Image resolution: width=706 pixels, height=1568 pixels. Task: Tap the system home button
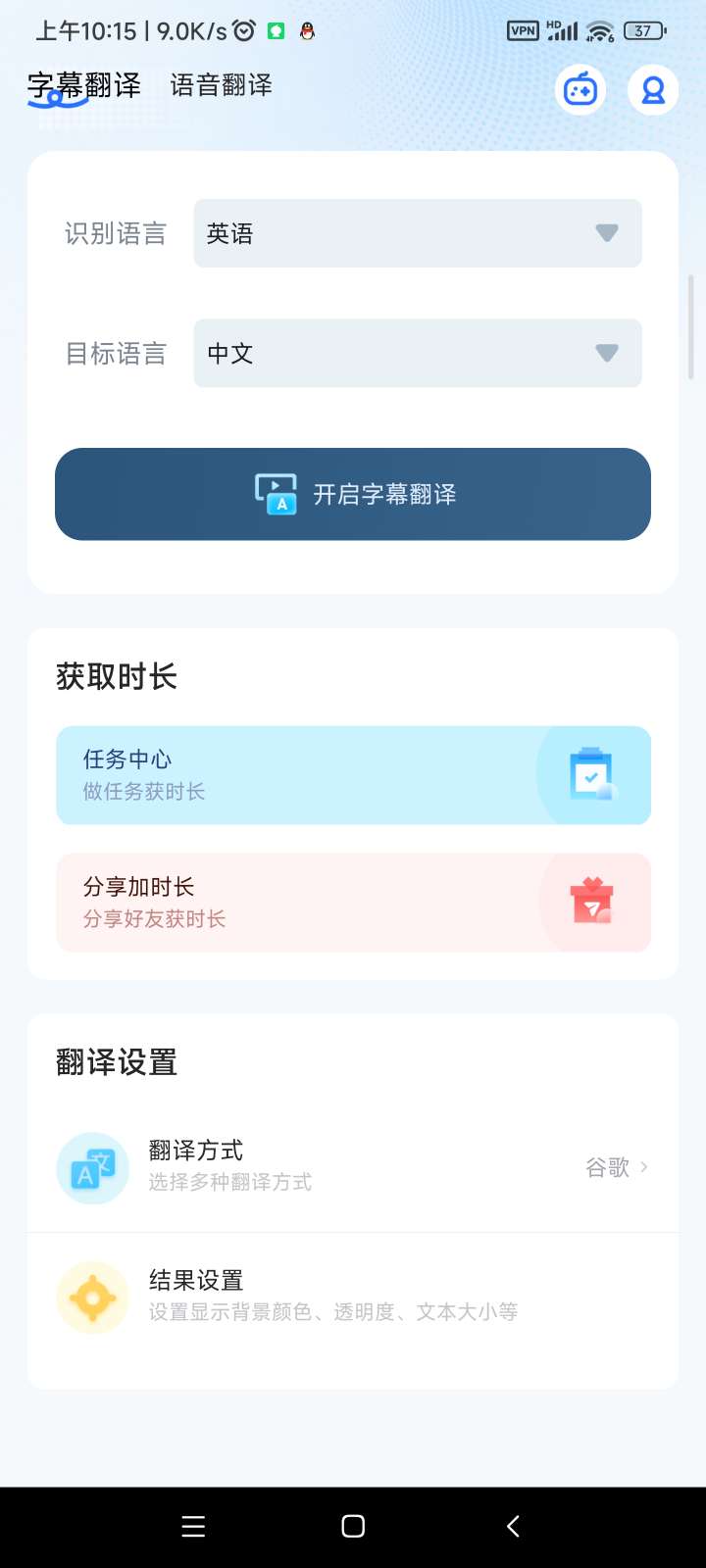click(353, 1526)
